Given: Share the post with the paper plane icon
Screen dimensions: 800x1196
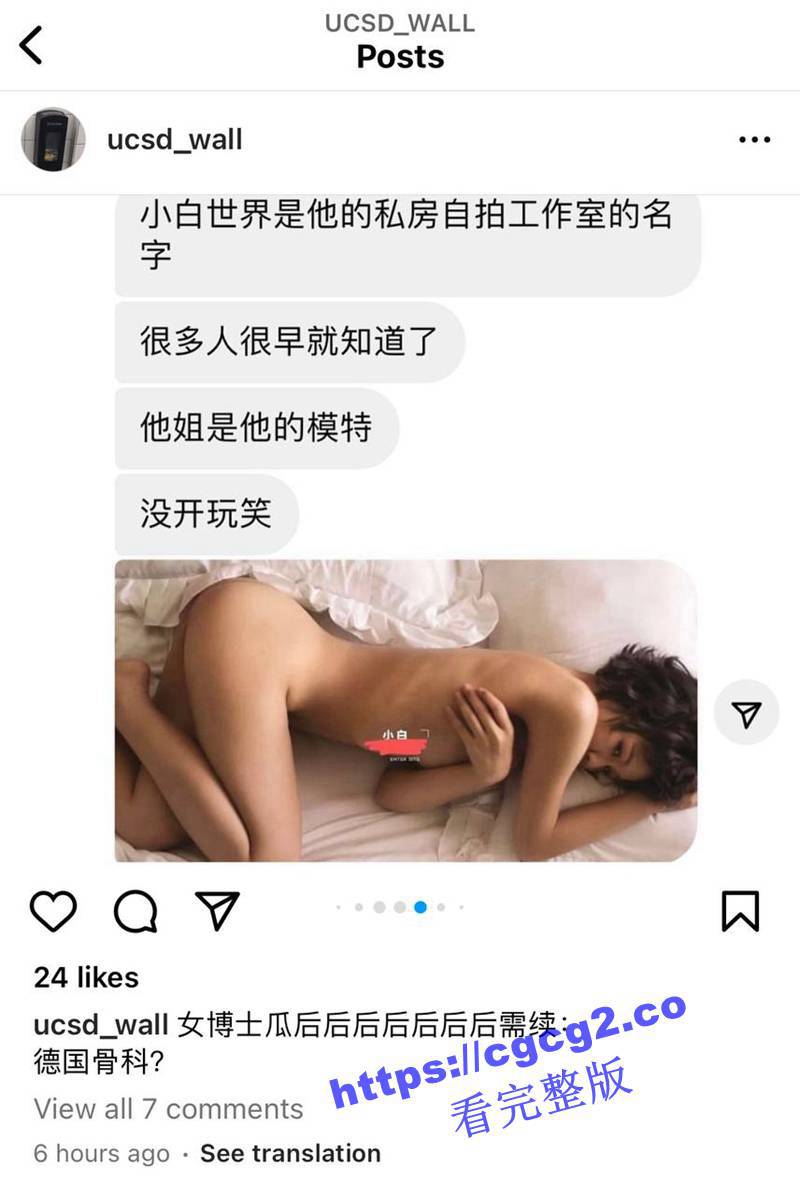Looking at the screenshot, I should point(217,910).
